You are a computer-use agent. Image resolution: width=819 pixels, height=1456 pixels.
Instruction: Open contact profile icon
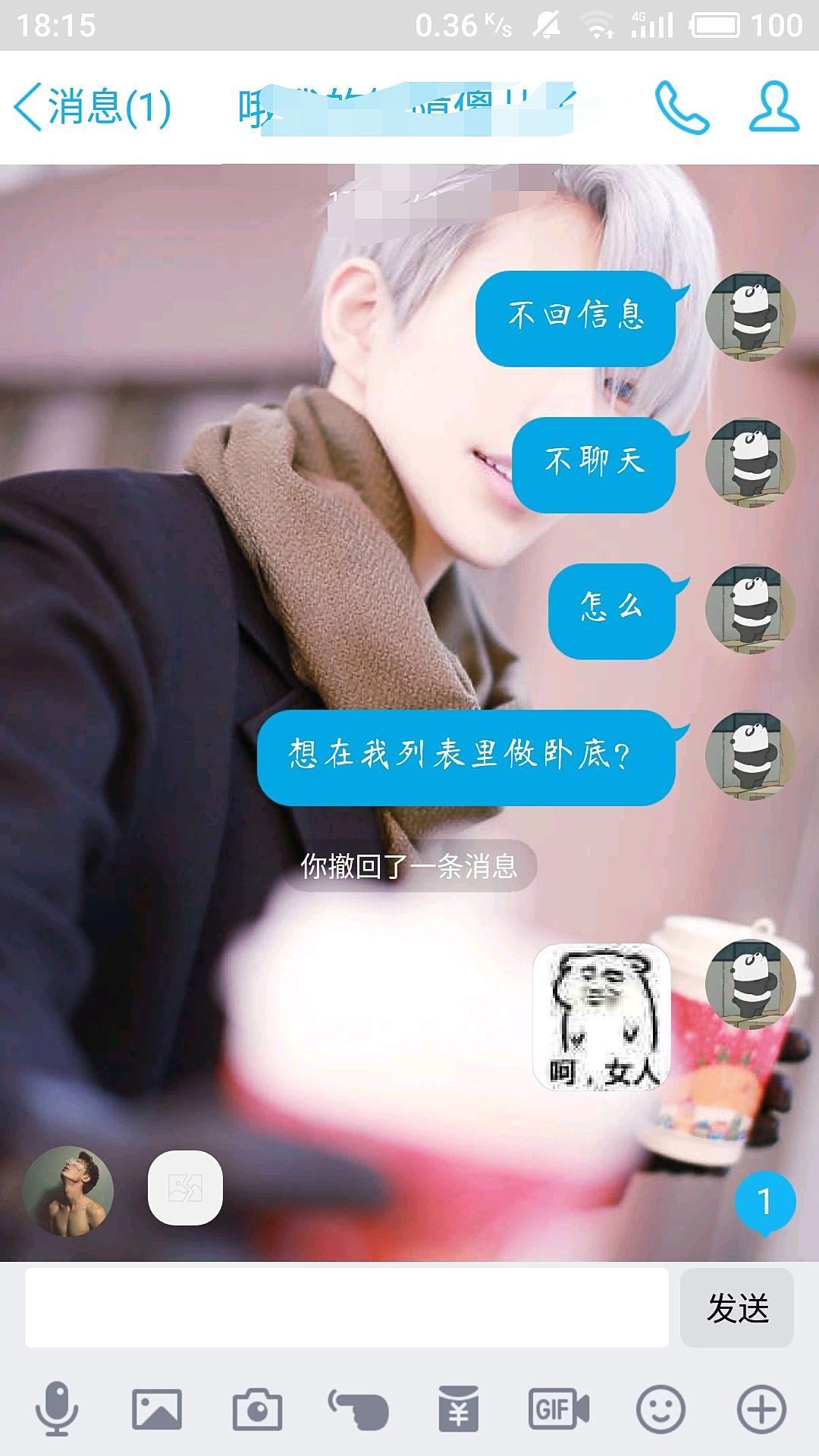(773, 107)
